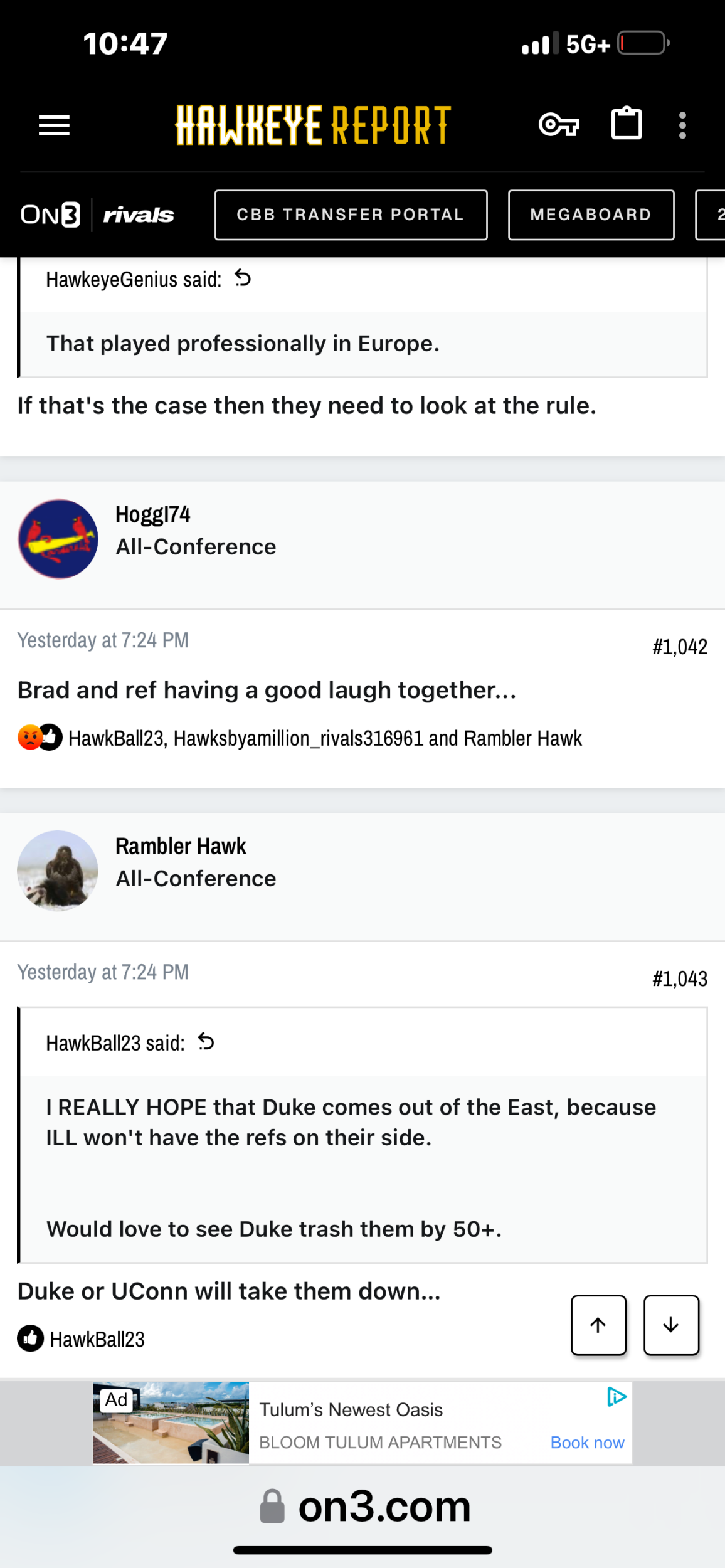Open the three-dot overflow menu
725x1568 pixels.
(682, 125)
